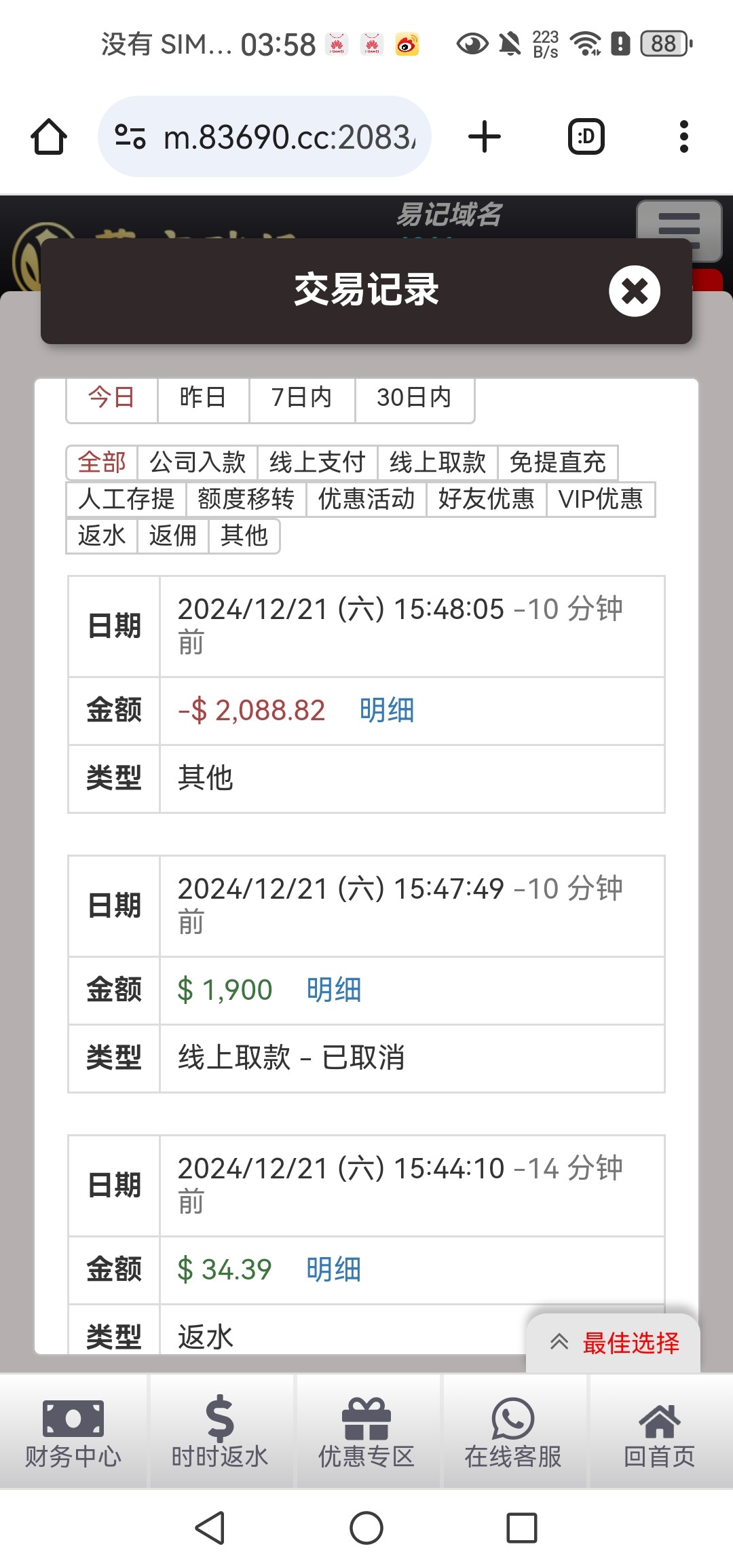This screenshot has width=733, height=1568.
Task: View 明细 for the $34.39 record
Action: click(x=334, y=1270)
